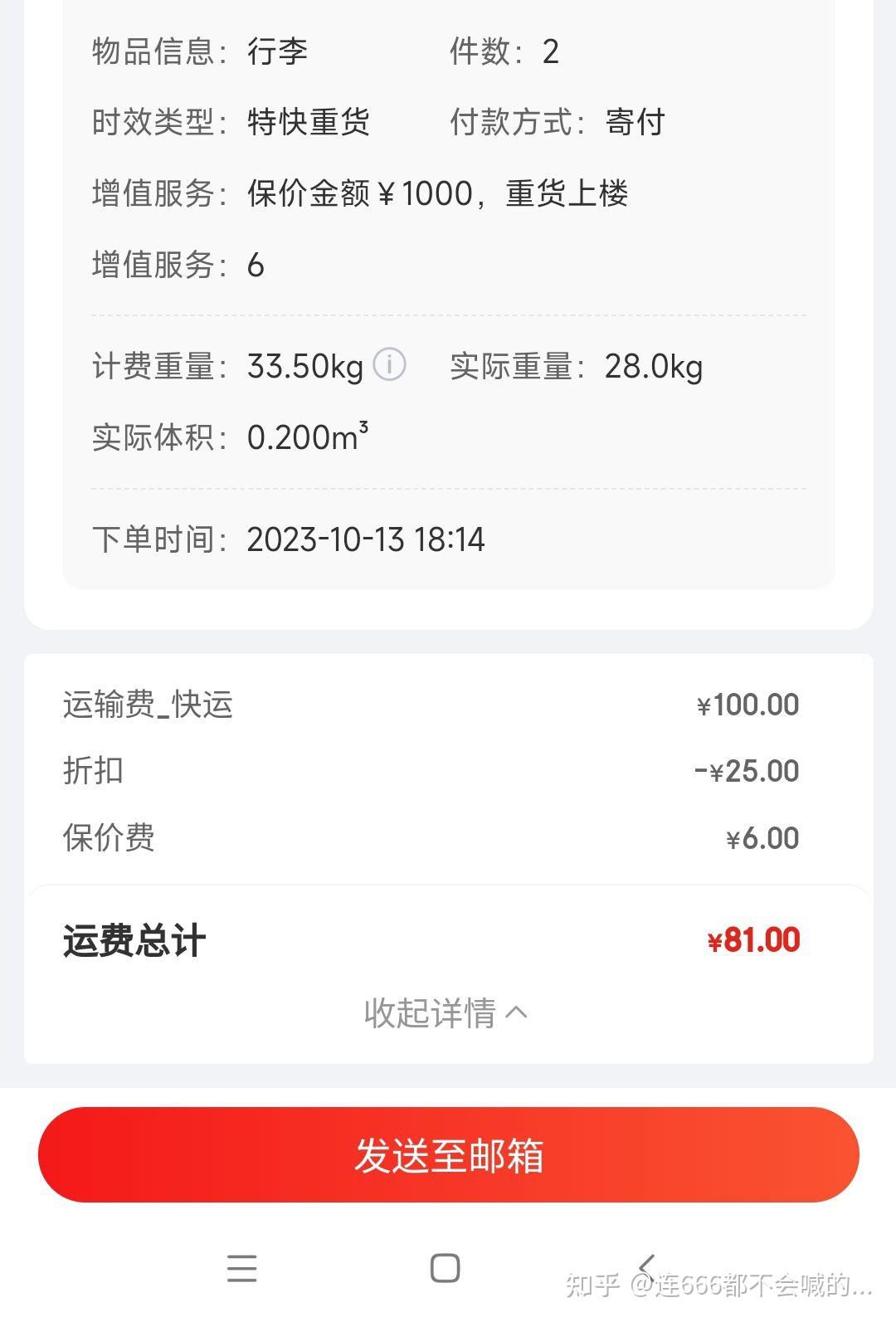Tap the upward chevron next to 收起详情
The image size is (896, 1322).
(515, 1011)
